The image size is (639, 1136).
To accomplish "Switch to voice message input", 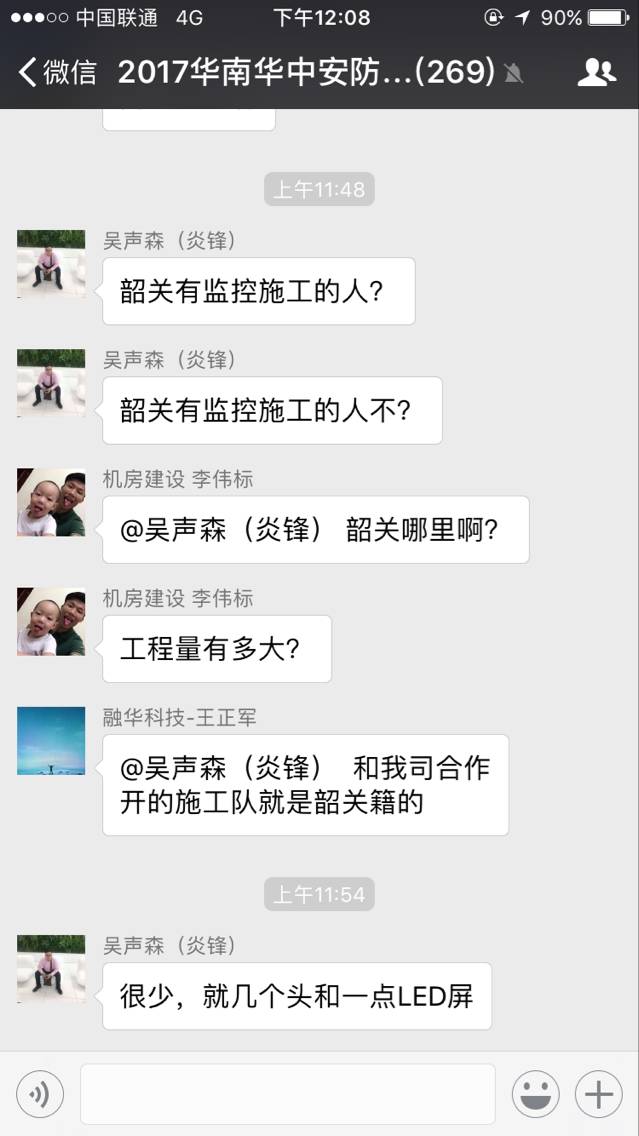I will (40, 1094).
